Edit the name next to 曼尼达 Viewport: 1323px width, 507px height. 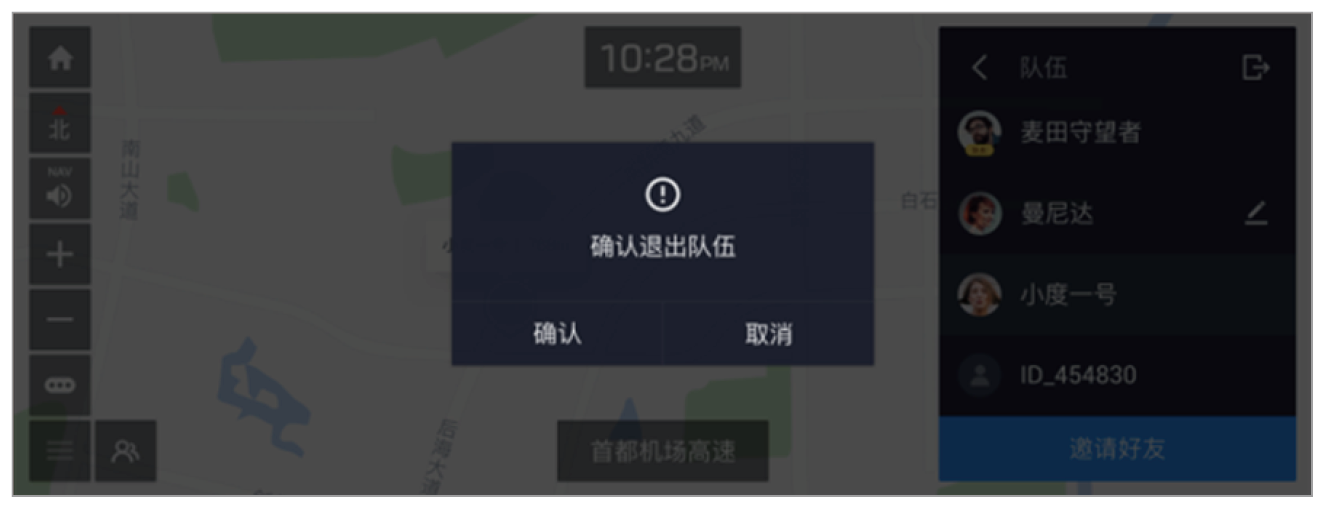coord(1256,213)
